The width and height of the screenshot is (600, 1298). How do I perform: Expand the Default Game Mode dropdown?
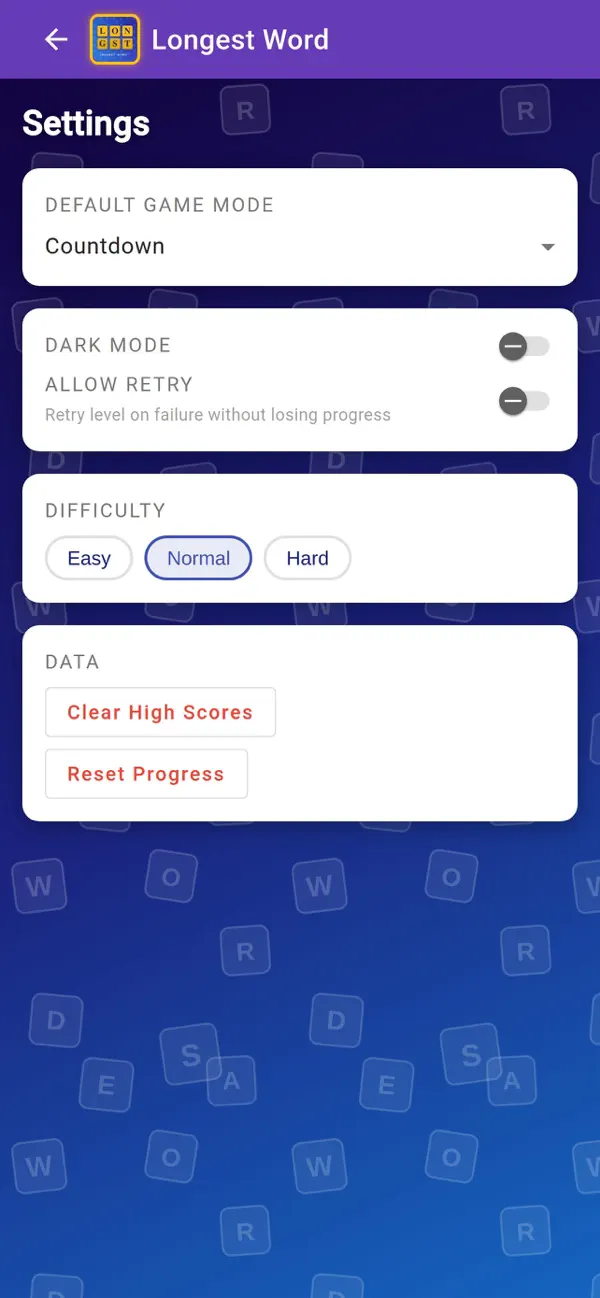(300, 246)
